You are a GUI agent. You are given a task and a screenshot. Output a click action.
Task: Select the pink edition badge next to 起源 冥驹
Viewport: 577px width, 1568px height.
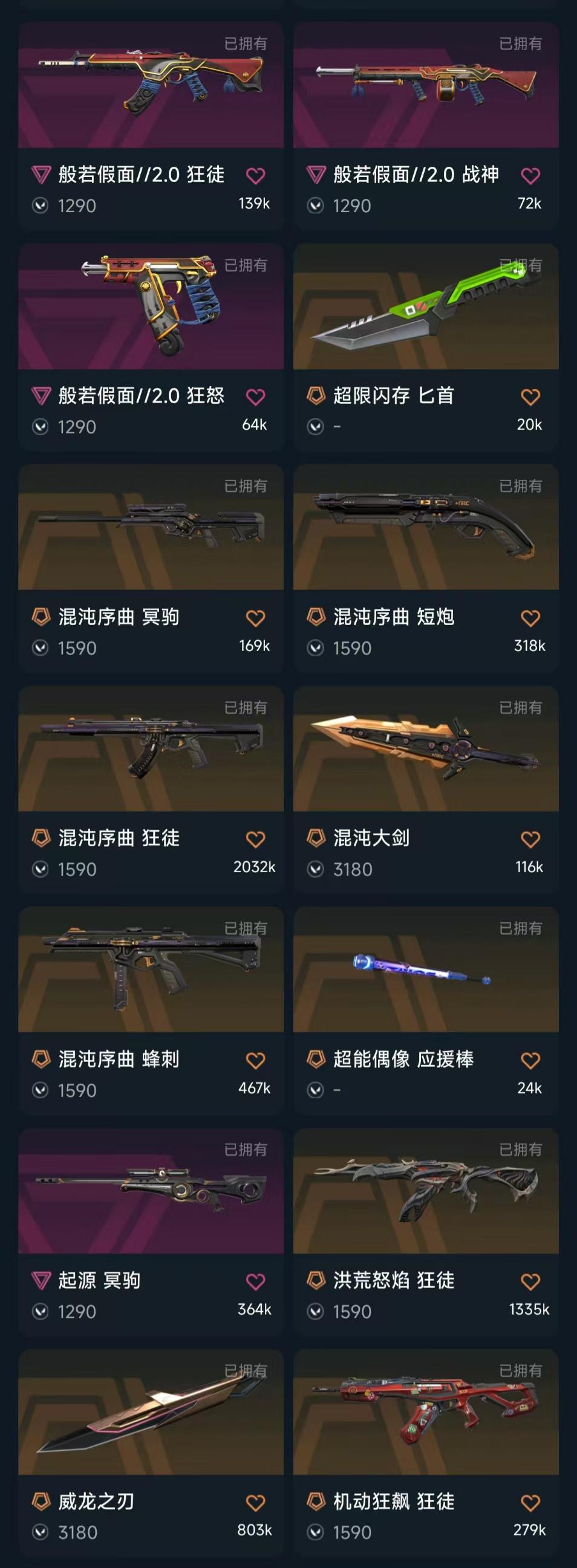pos(39,1279)
